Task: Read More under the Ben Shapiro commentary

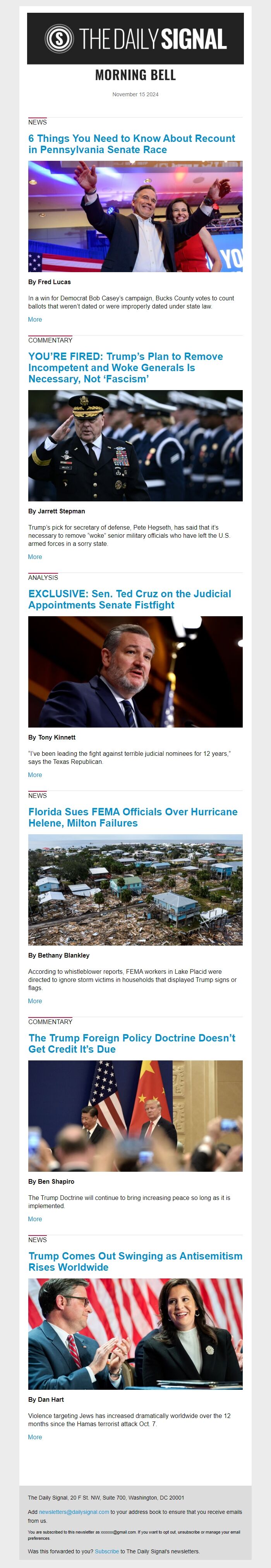Action: 35,1219
